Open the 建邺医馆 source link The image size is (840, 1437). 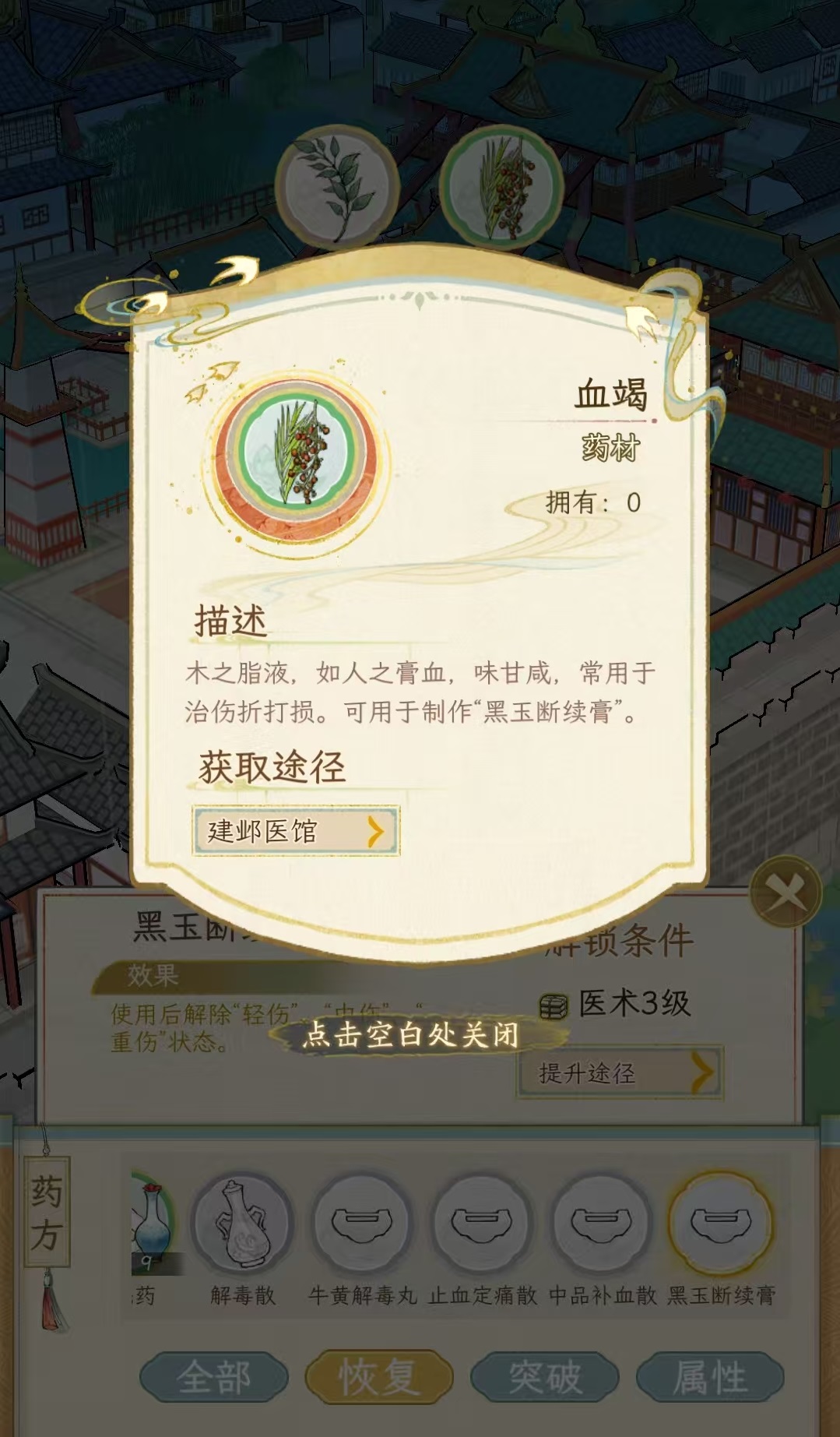(296, 831)
